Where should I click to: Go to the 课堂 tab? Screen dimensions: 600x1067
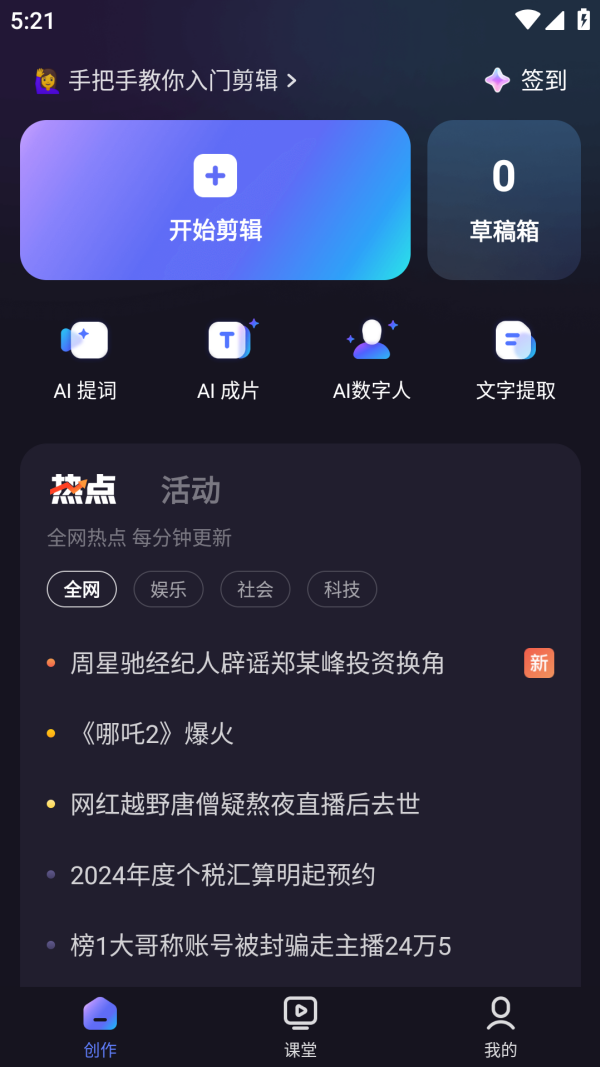300,1027
